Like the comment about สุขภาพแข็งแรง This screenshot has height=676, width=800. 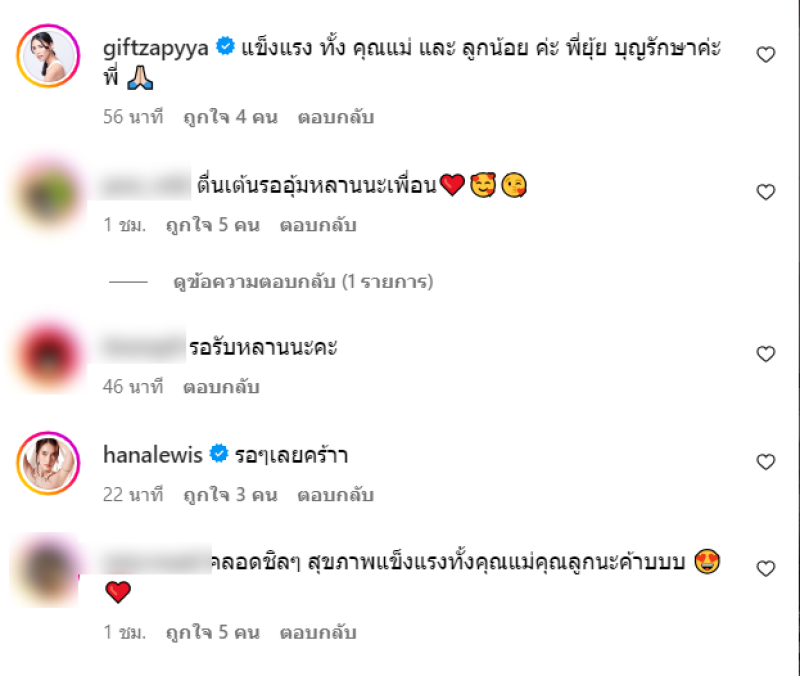click(765, 569)
